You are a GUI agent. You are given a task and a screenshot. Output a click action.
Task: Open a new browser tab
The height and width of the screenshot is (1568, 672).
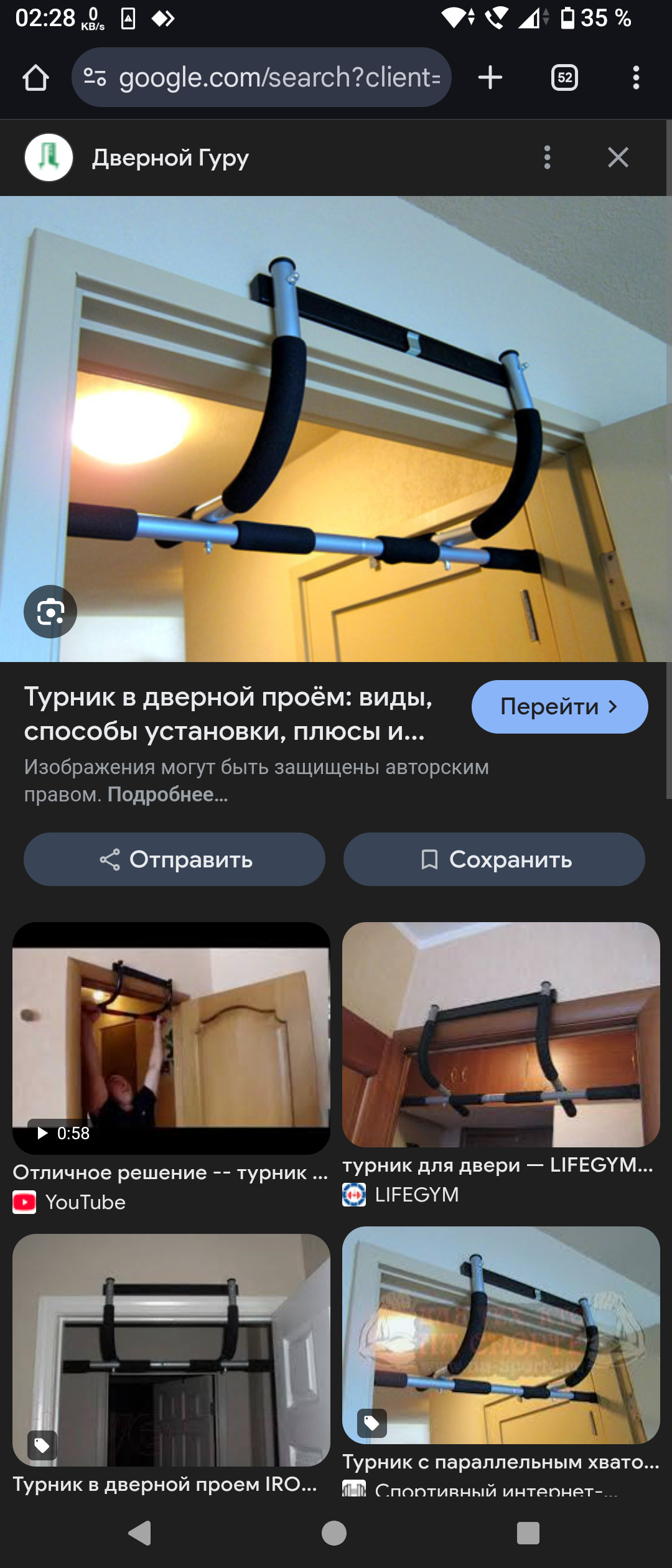(x=490, y=78)
